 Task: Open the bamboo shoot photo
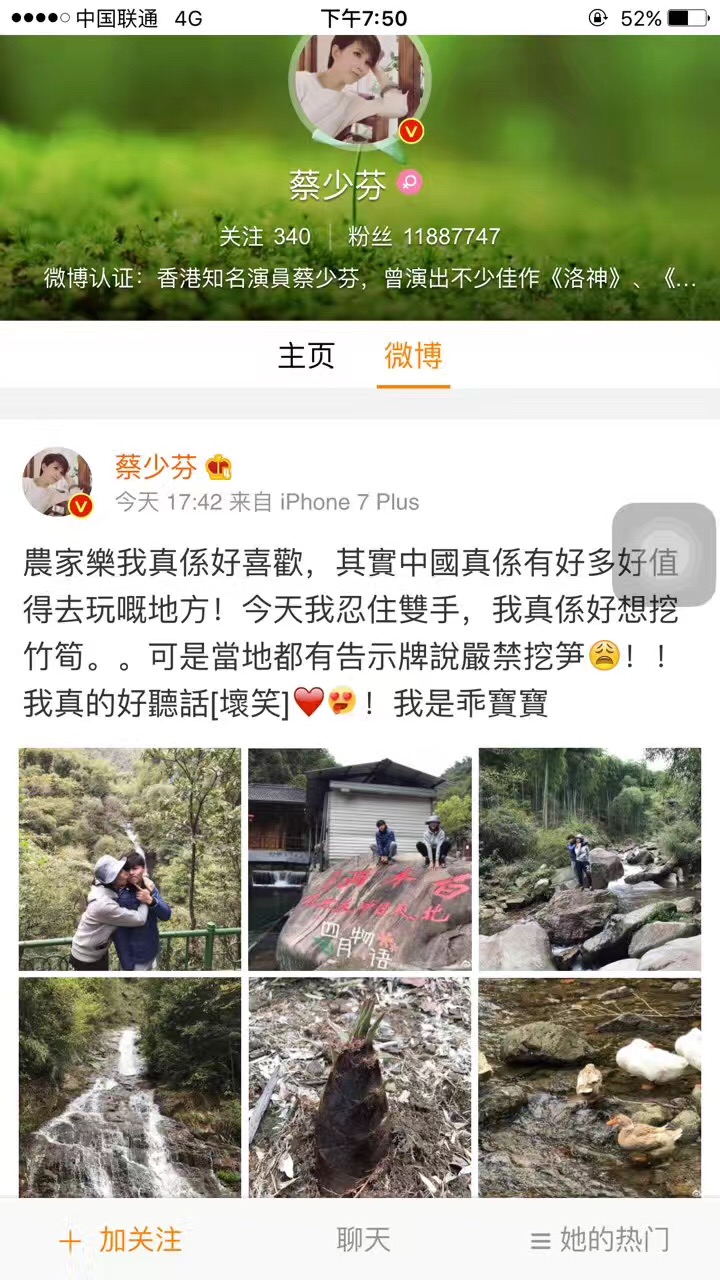point(360,1087)
